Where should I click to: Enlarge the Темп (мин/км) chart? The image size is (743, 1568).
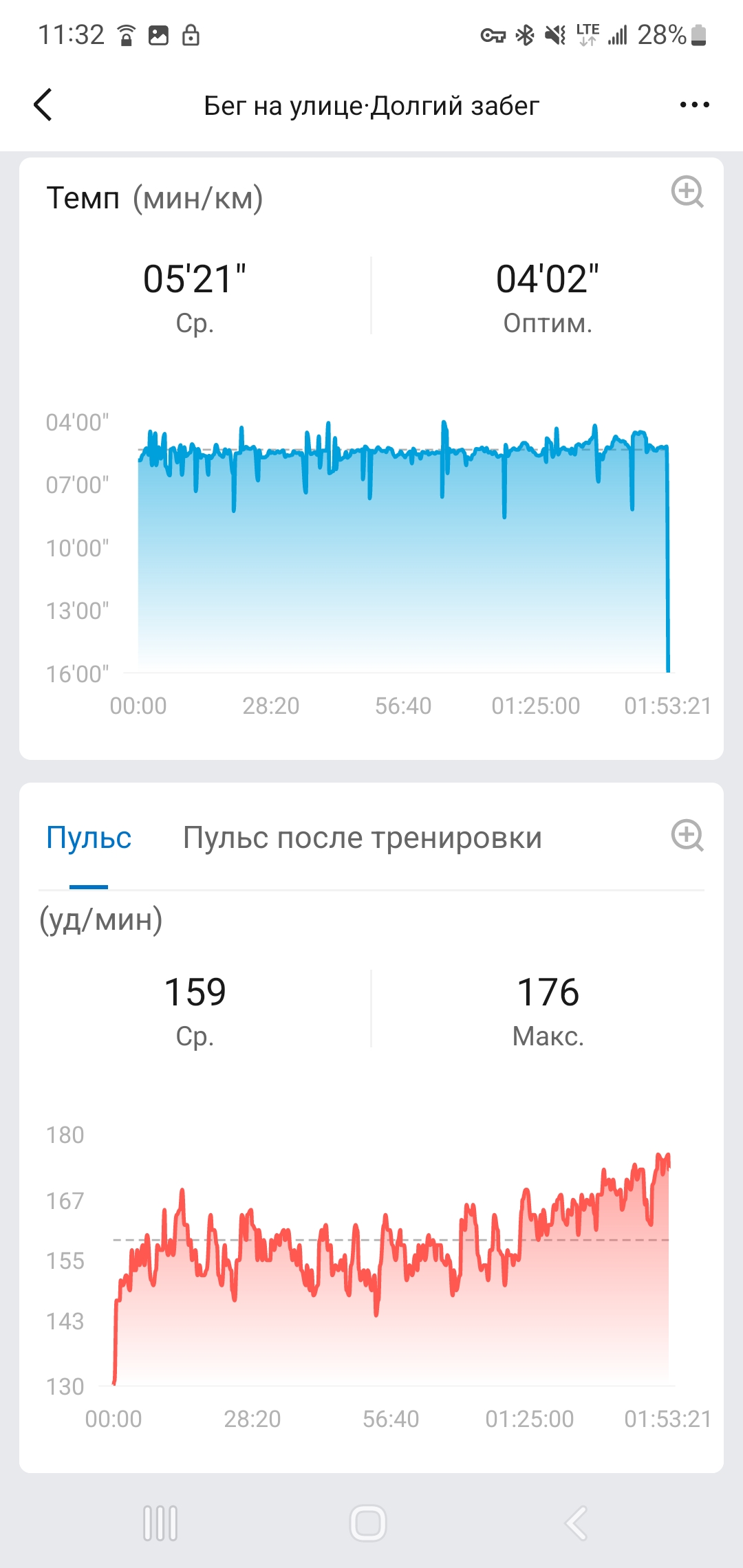687,192
